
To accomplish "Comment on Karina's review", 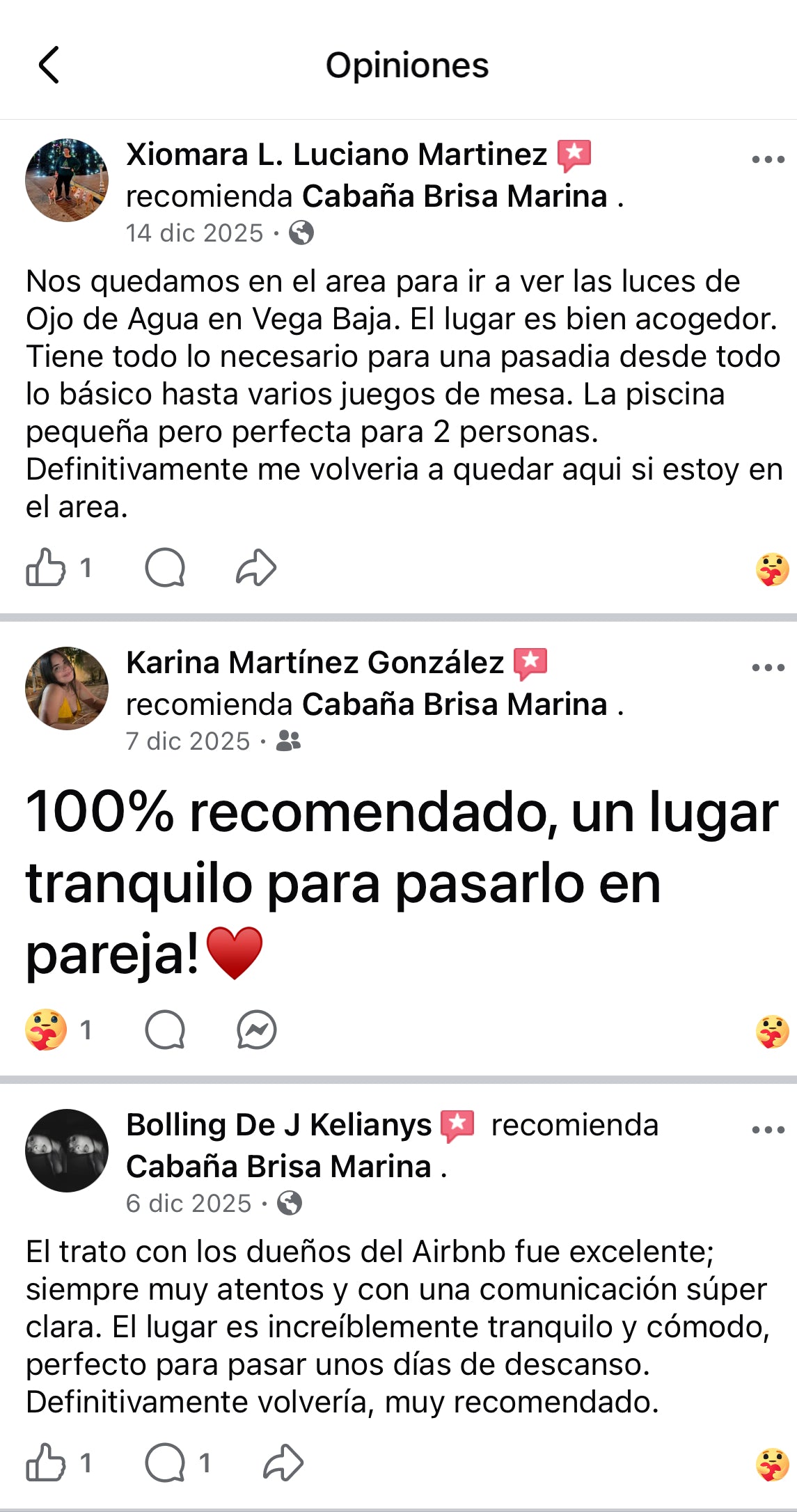I will 165,1030.
